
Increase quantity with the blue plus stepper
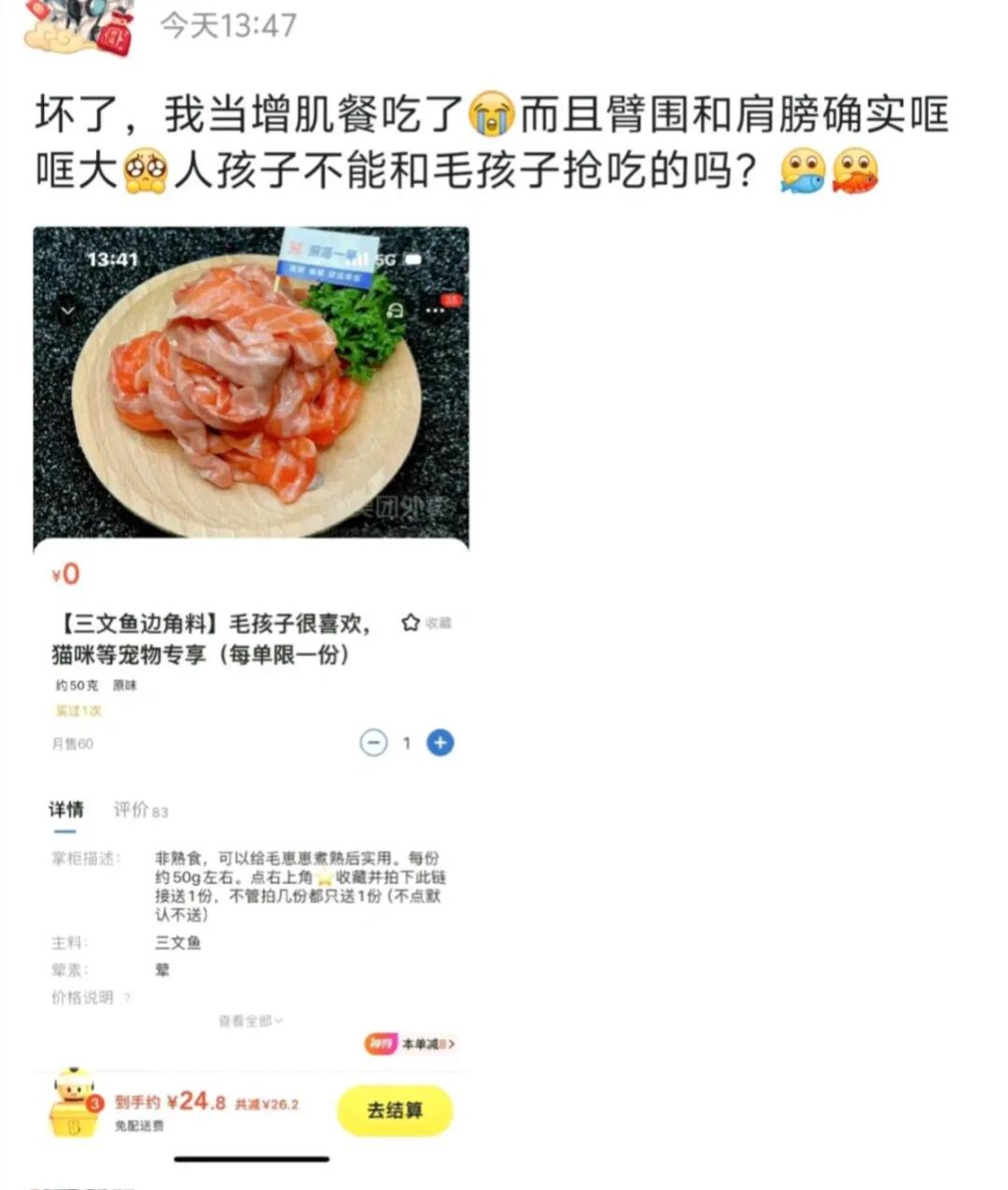[439, 743]
